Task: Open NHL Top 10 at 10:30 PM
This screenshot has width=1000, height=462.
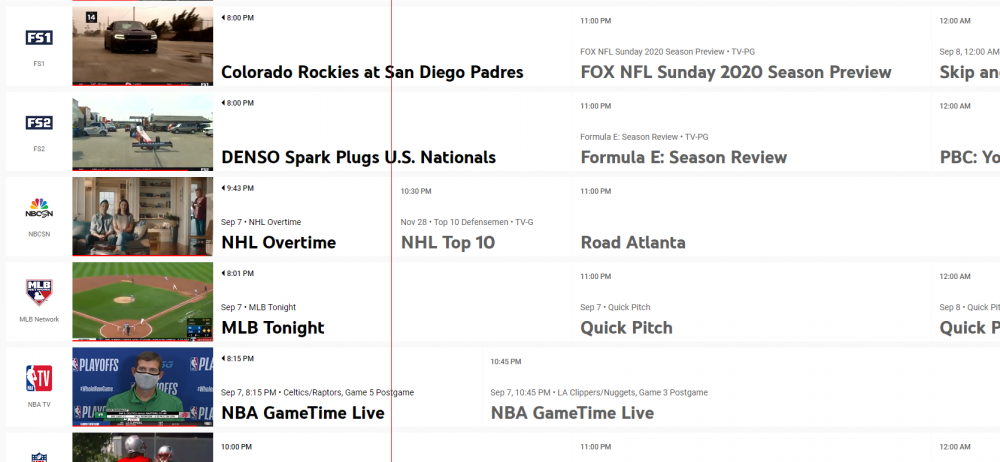Action: pos(447,242)
